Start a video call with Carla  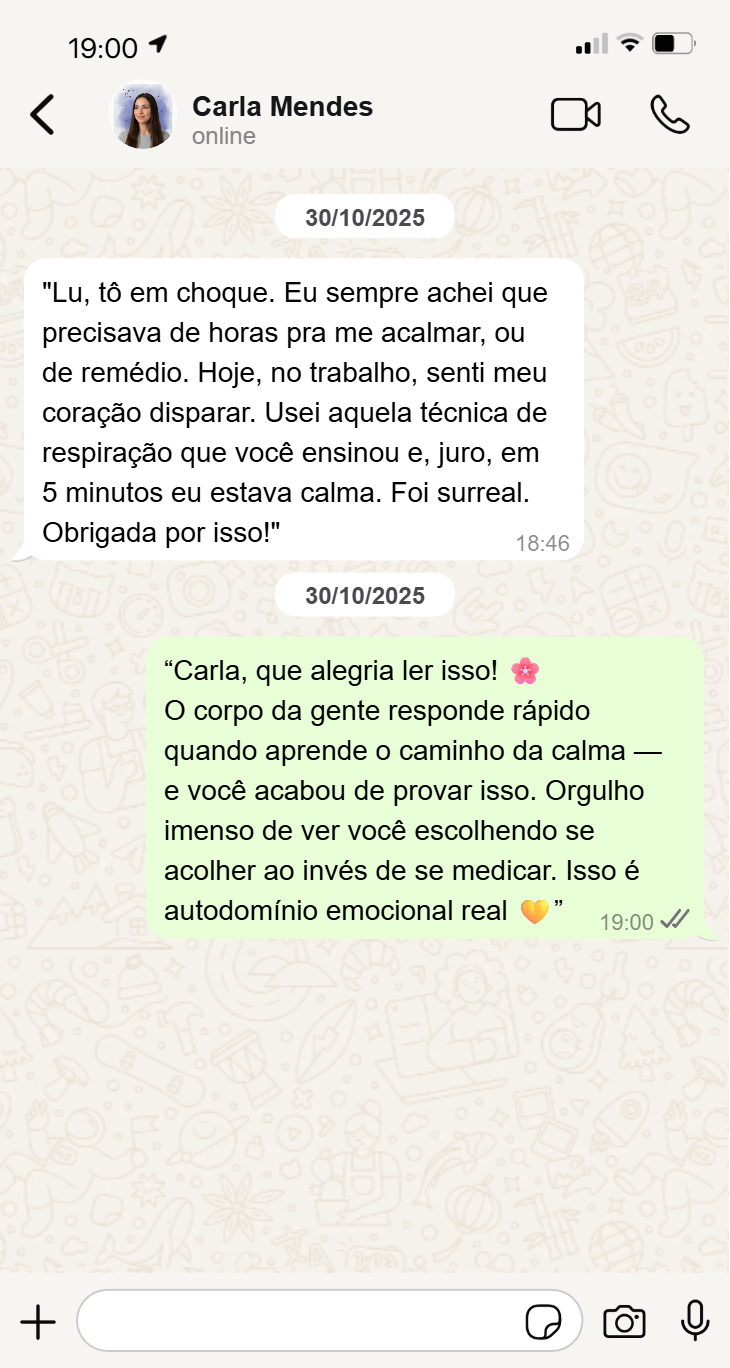tap(576, 115)
